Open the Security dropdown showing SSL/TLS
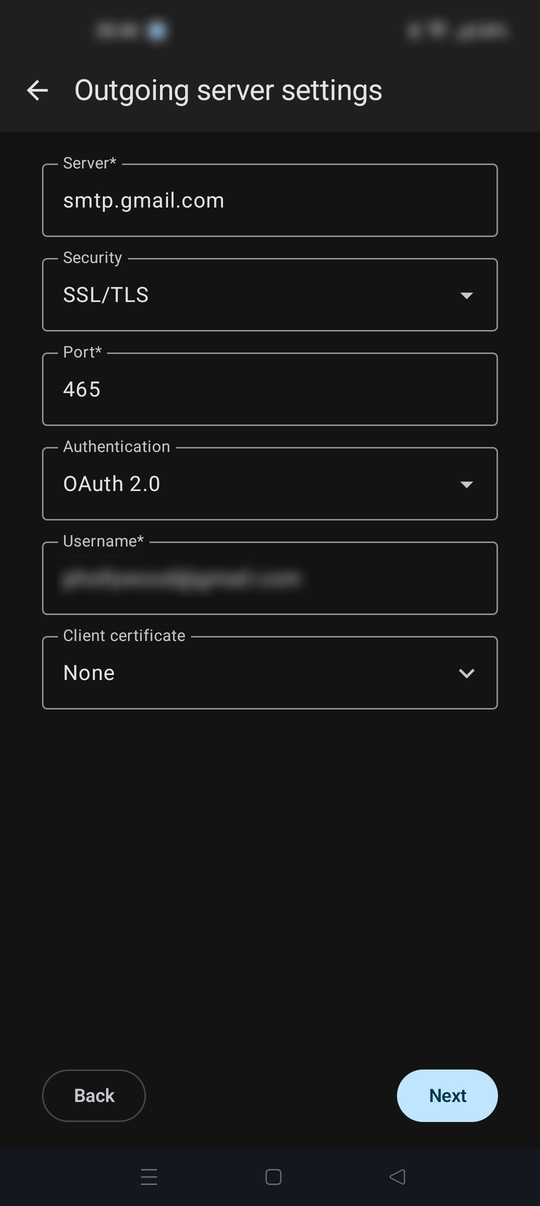 coord(270,295)
